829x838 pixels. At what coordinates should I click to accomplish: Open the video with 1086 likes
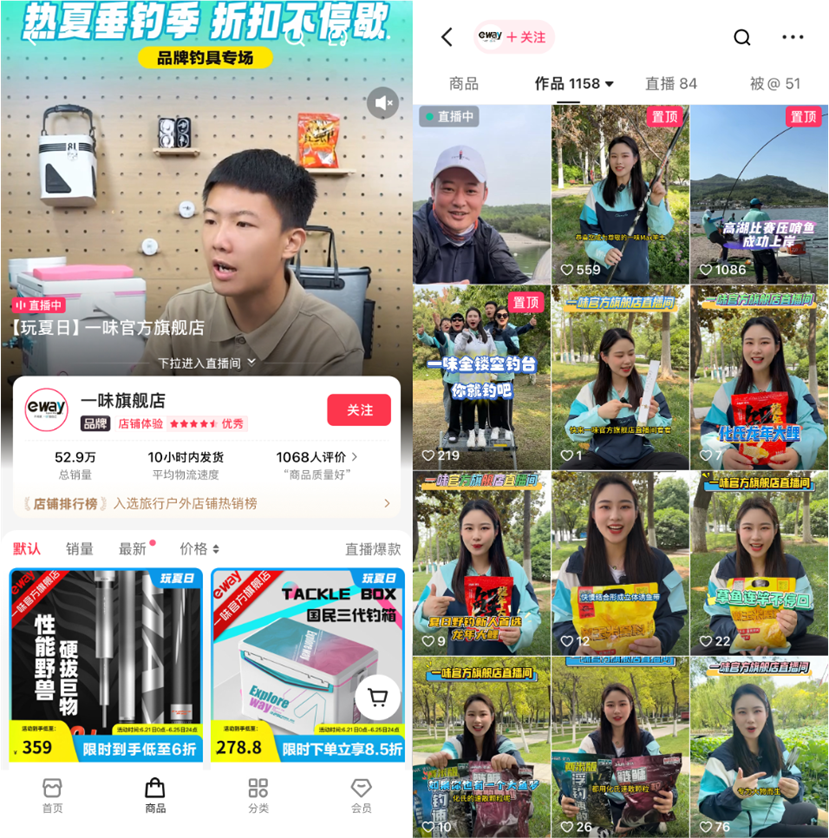point(758,195)
